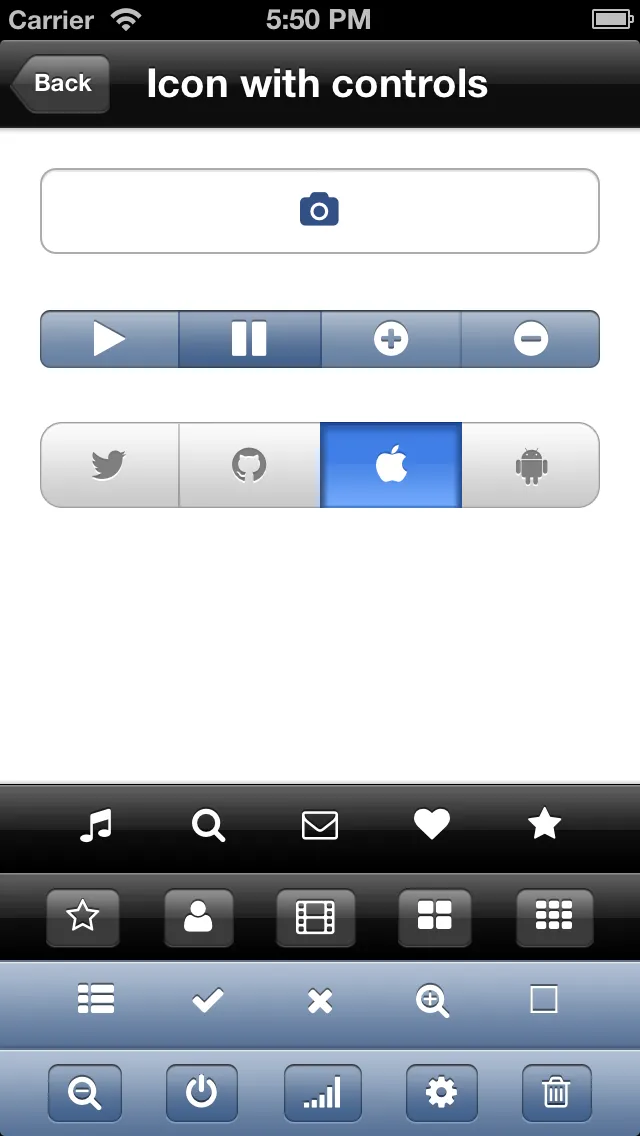Open the envelope mail icon
Screen dimensions: 640x1136
(x=320, y=825)
